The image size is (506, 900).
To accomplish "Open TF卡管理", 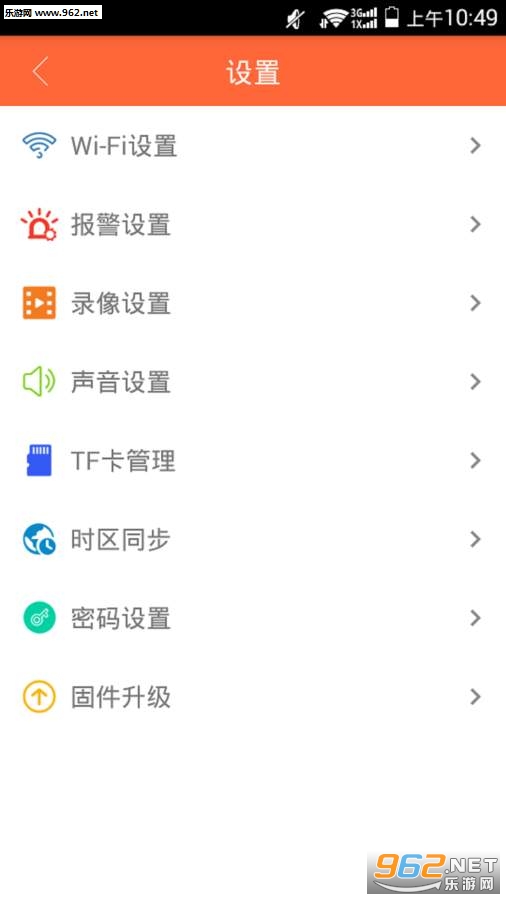I will coord(253,460).
